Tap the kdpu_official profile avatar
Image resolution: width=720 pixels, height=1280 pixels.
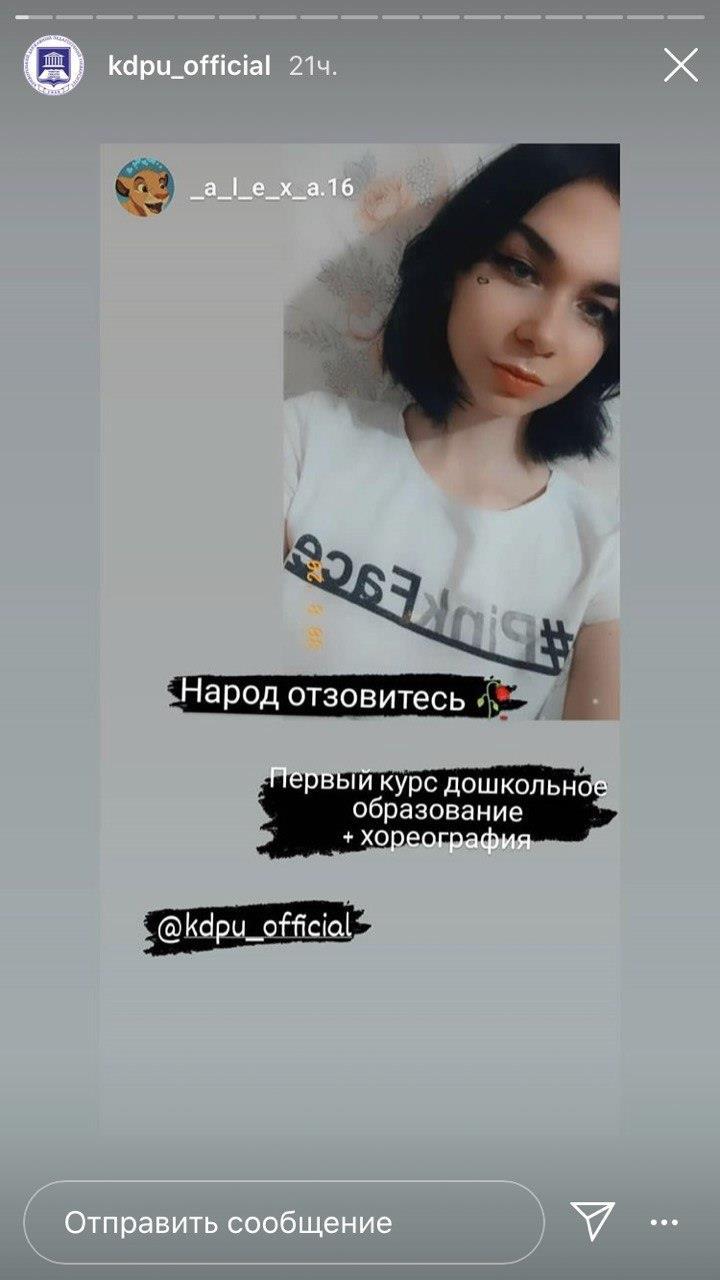click(53, 66)
